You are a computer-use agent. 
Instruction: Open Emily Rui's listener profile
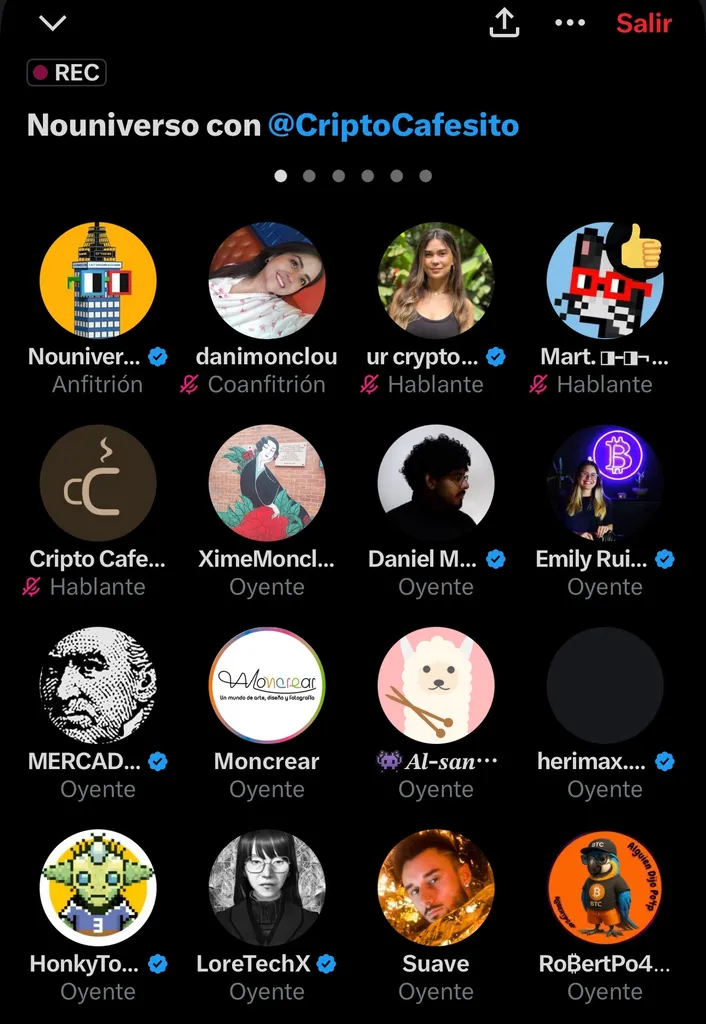[x=605, y=483]
